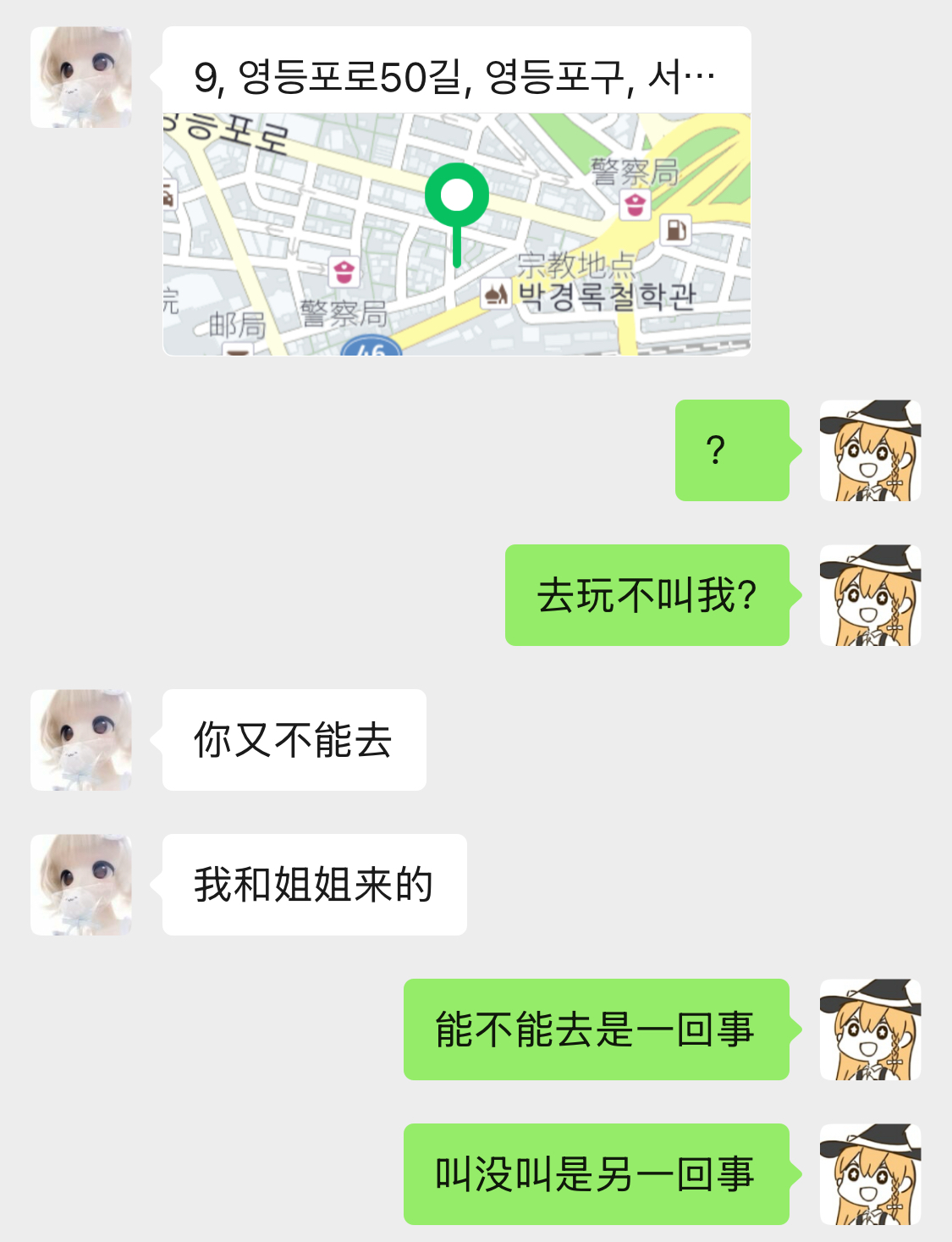Tap the avatar beside "叫没叫是另一回事"
Viewport: 952px width, 1242px height.
click(870, 1174)
